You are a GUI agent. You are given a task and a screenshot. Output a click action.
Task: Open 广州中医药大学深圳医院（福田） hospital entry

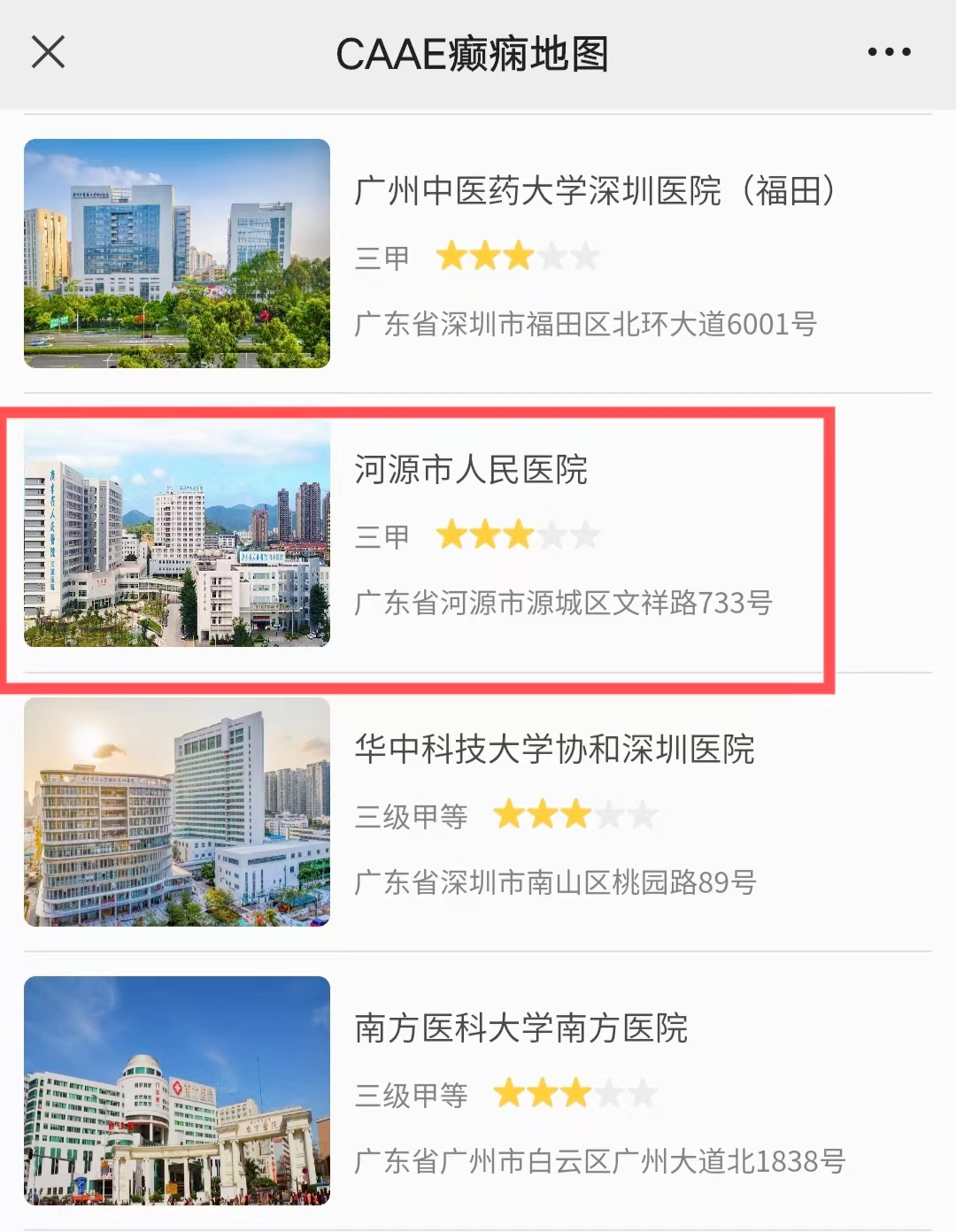coord(593,191)
